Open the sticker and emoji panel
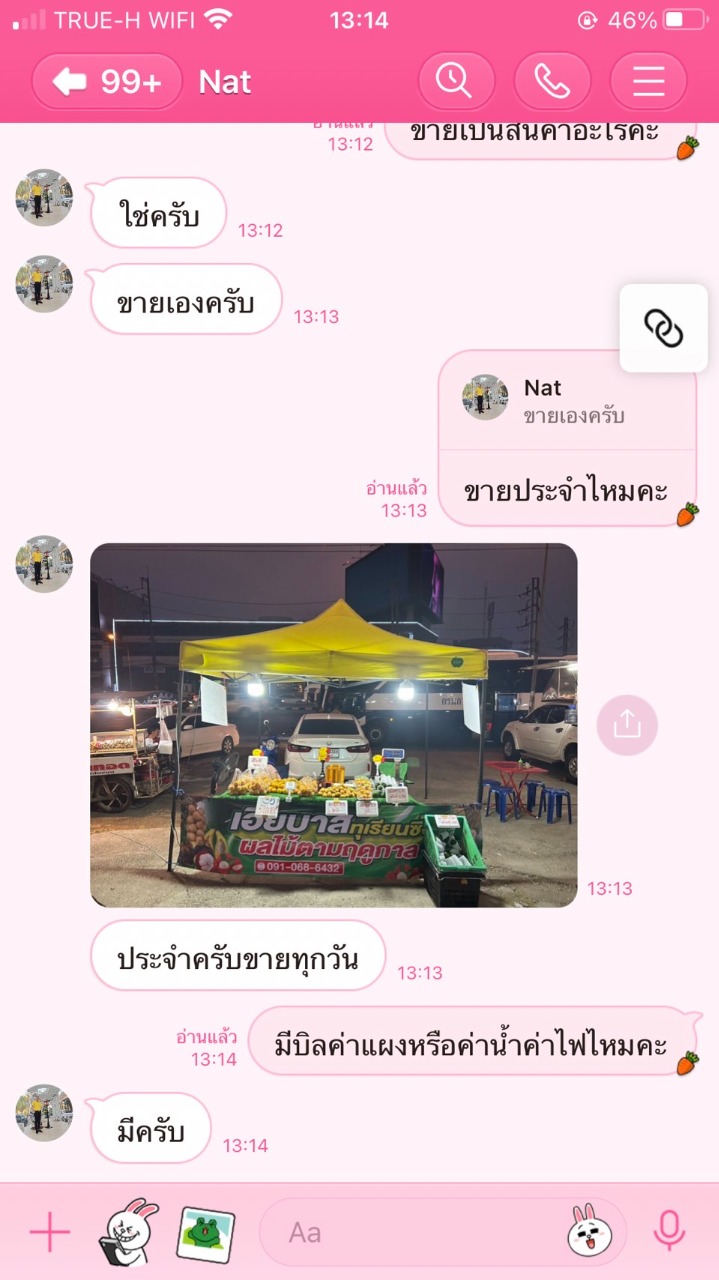The width and height of the screenshot is (719, 1280). (x=590, y=1232)
